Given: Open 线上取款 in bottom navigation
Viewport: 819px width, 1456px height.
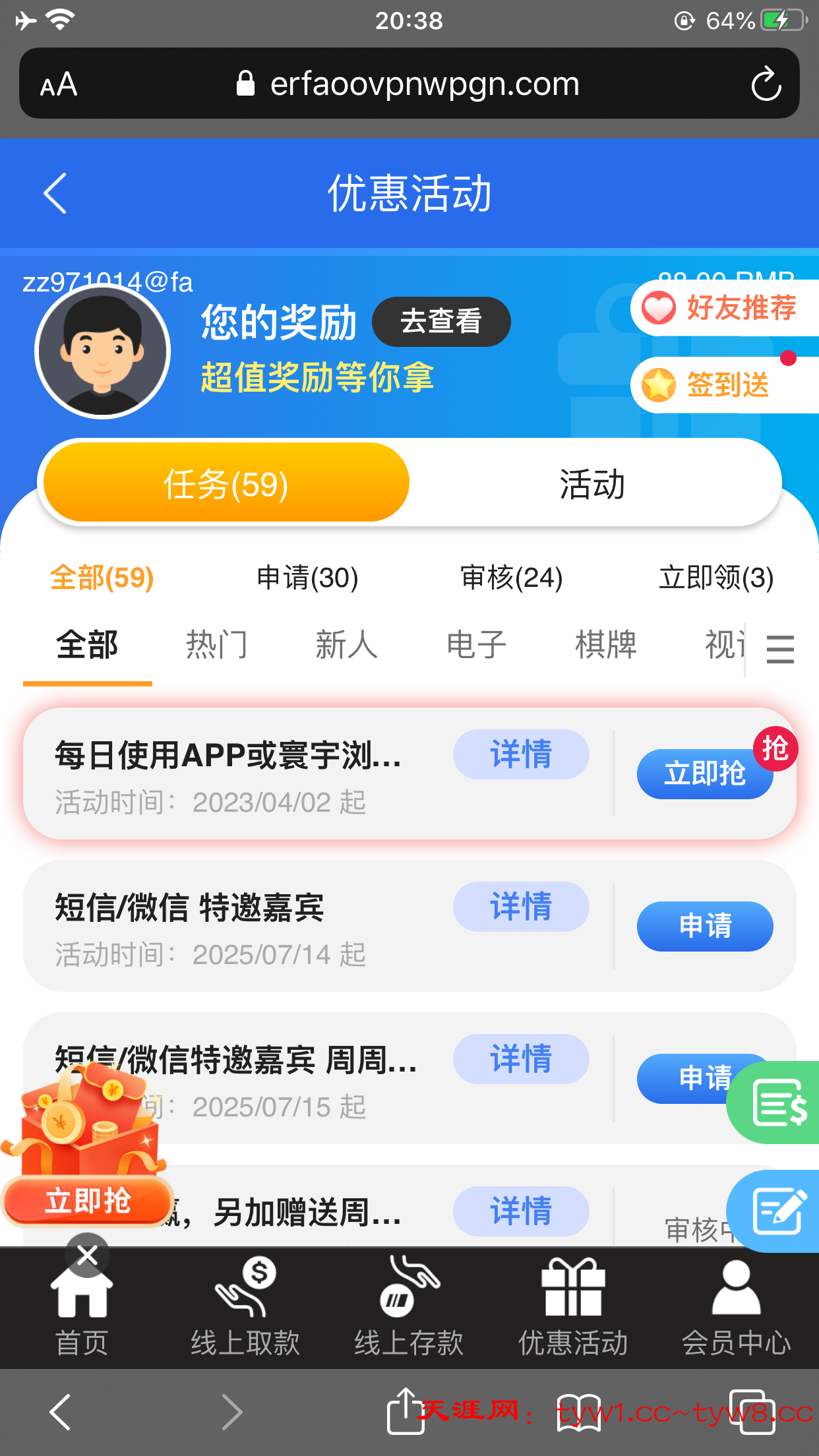Looking at the screenshot, I should [x=245, y=1306].
